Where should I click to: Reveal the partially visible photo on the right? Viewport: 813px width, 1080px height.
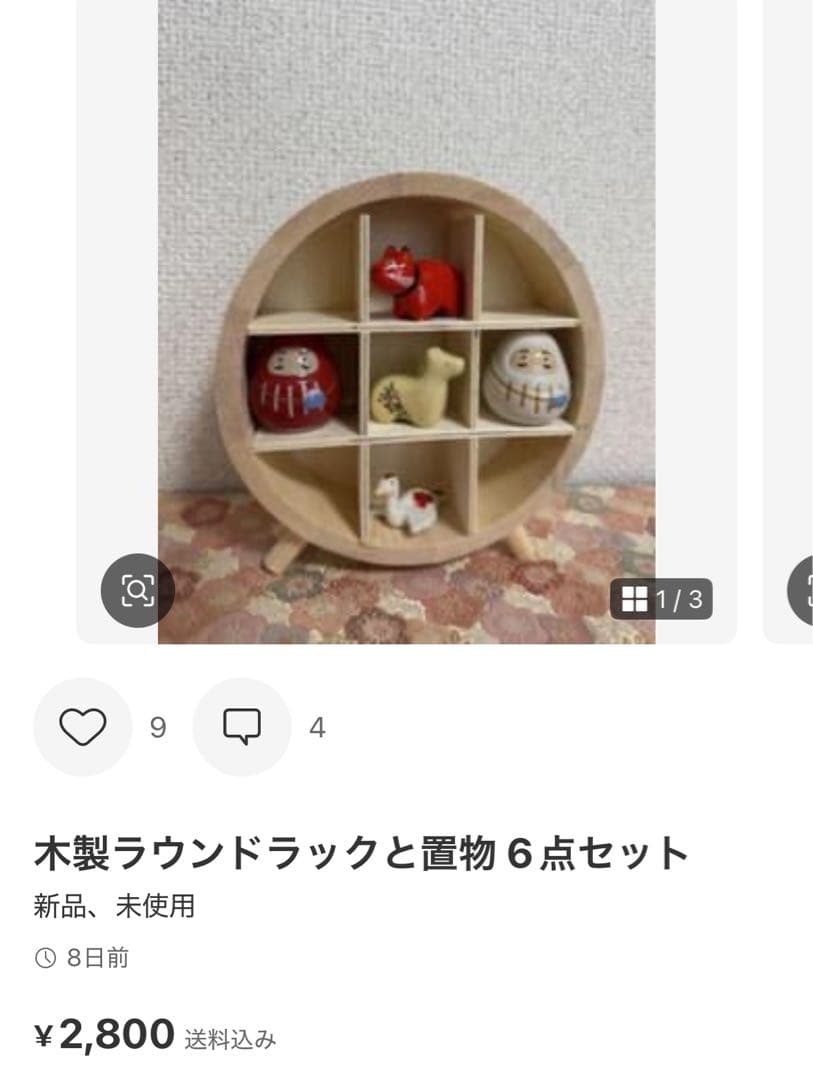click(x=797, y=320)
